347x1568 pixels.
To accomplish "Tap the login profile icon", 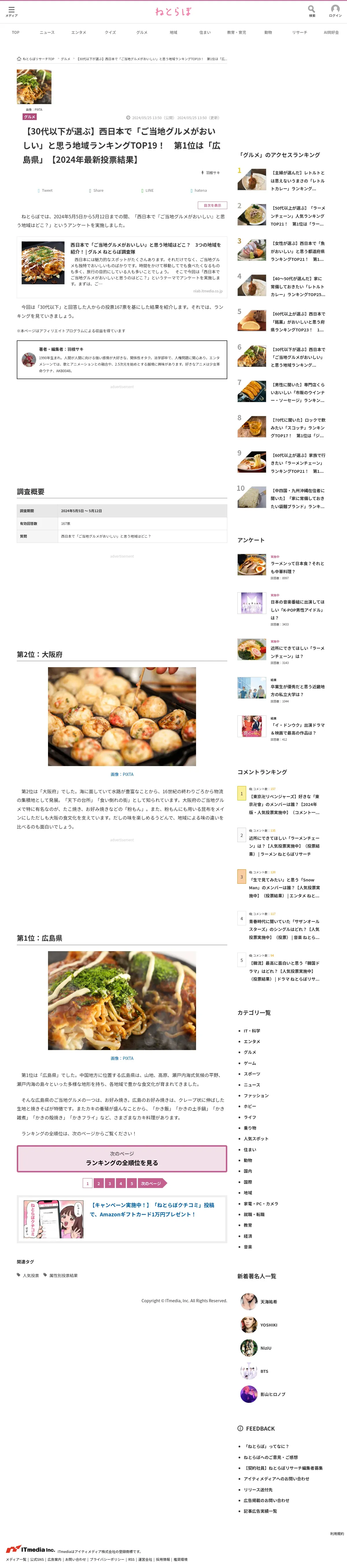I will coord(335,11).
